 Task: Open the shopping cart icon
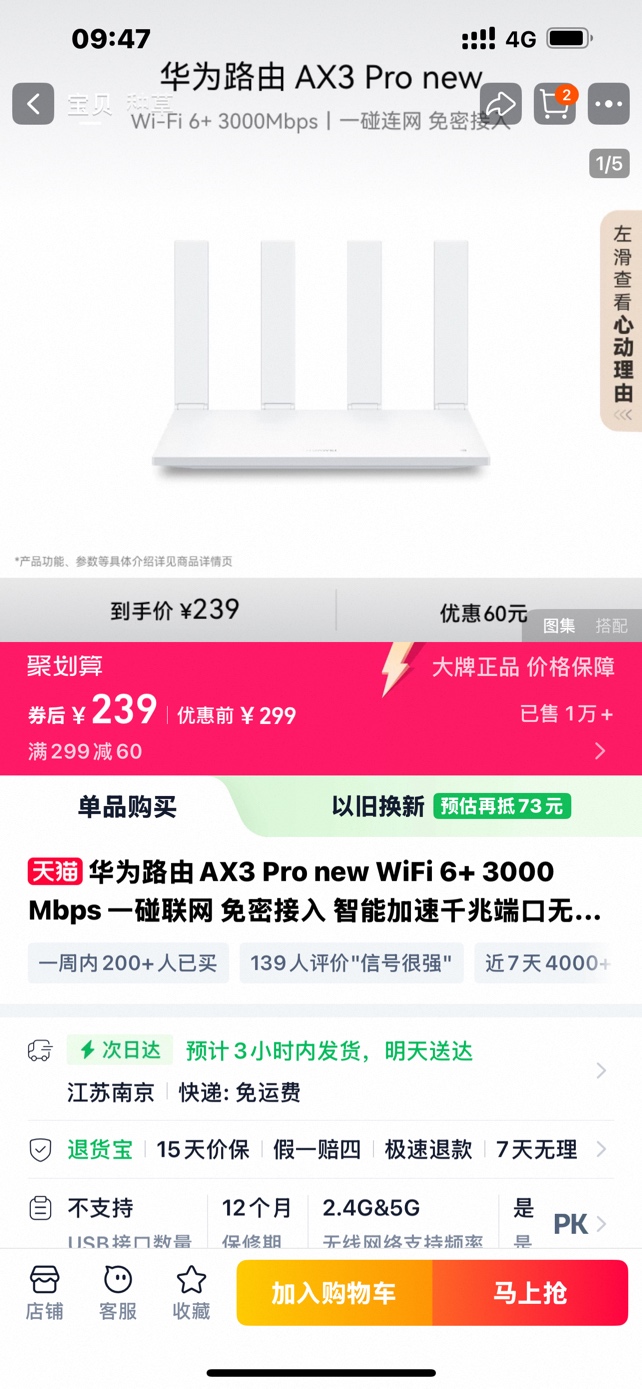pos(555,103)
